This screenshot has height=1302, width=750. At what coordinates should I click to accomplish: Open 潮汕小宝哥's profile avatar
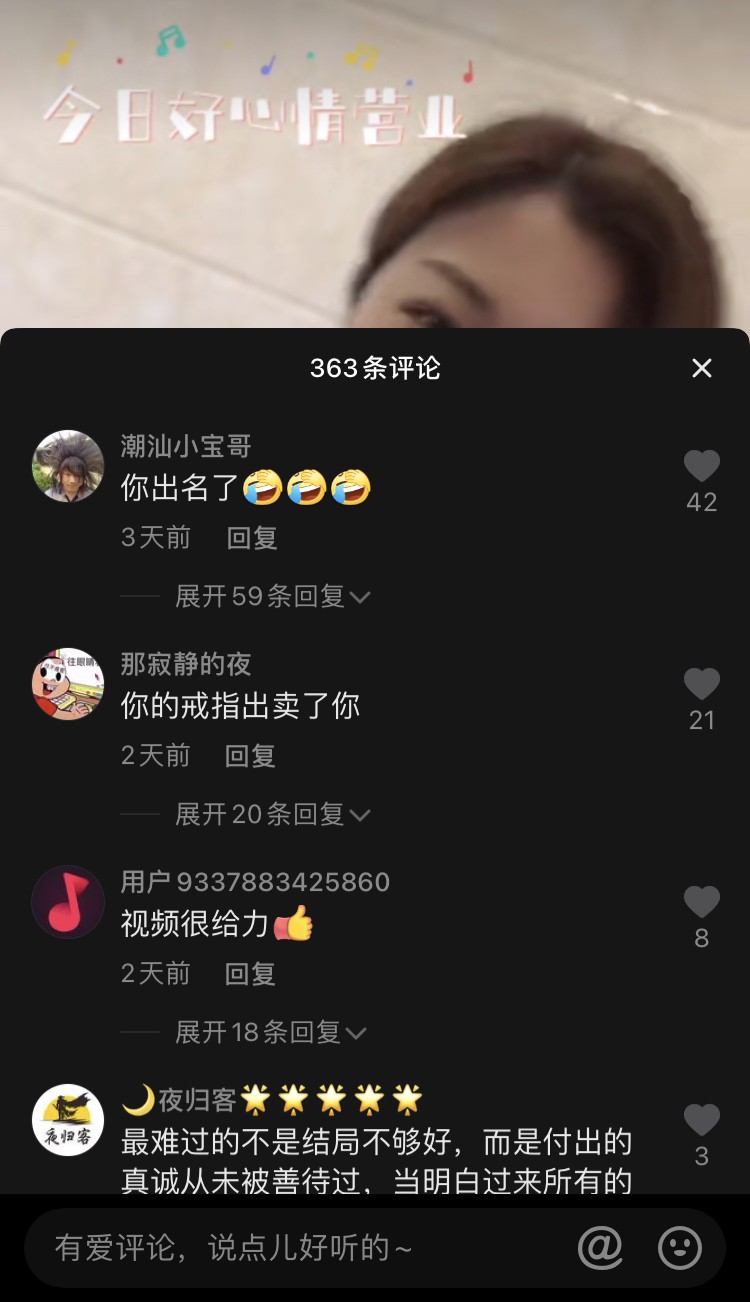click(68, 466)
